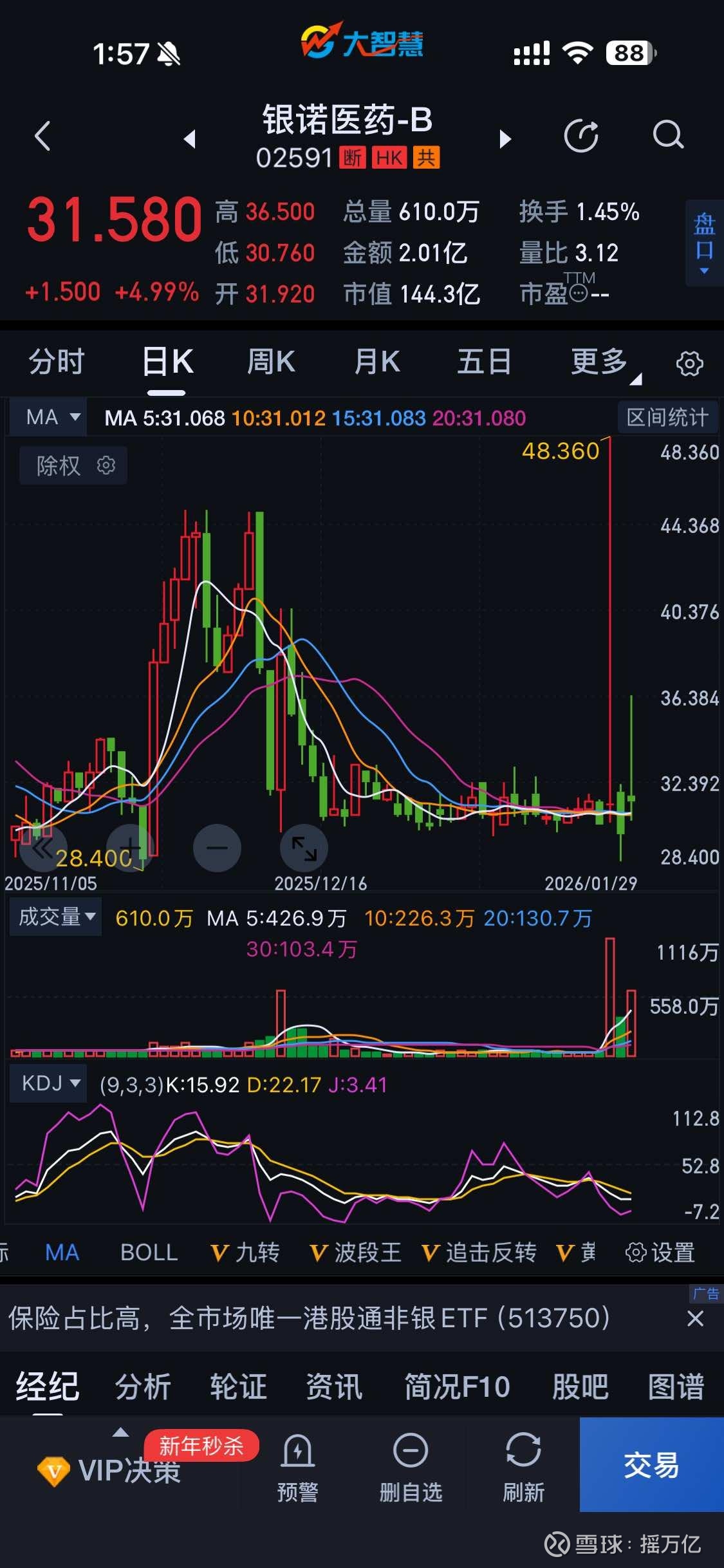The image size is (724, 1568).
Task: Tap the back arrow to exit stock page
Action: coord(42,135)
